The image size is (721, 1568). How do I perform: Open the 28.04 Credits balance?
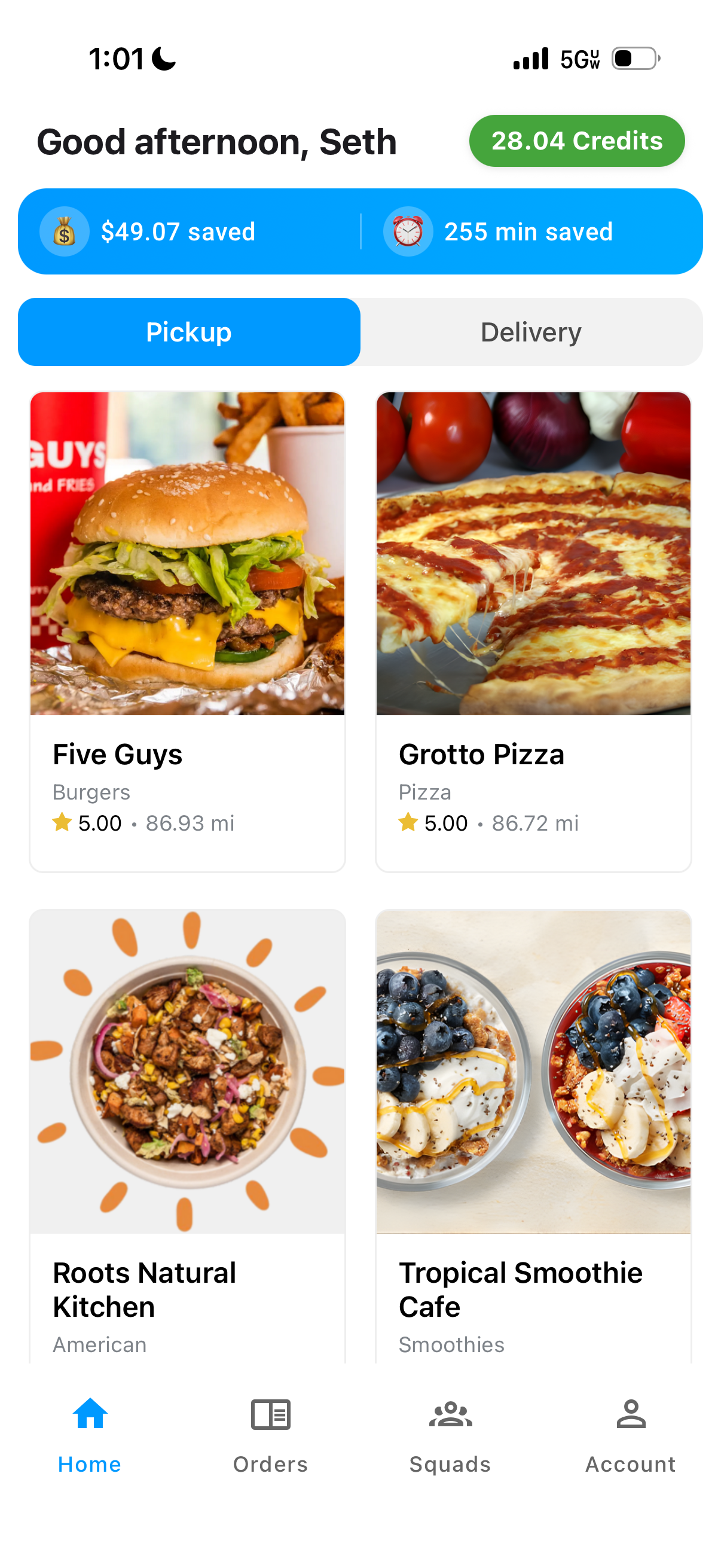576,141
